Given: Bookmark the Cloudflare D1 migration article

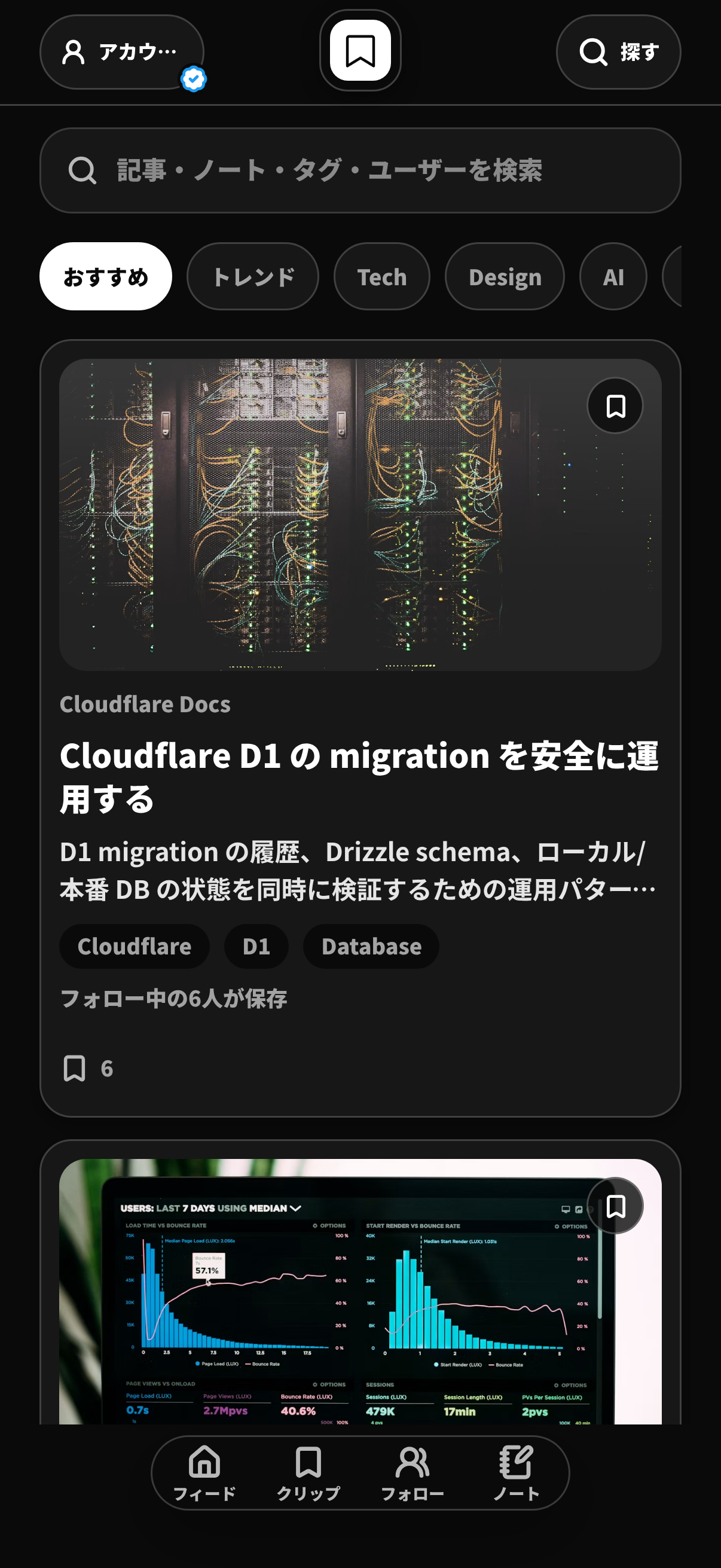Looking at the screenshot, I should 615,406.
